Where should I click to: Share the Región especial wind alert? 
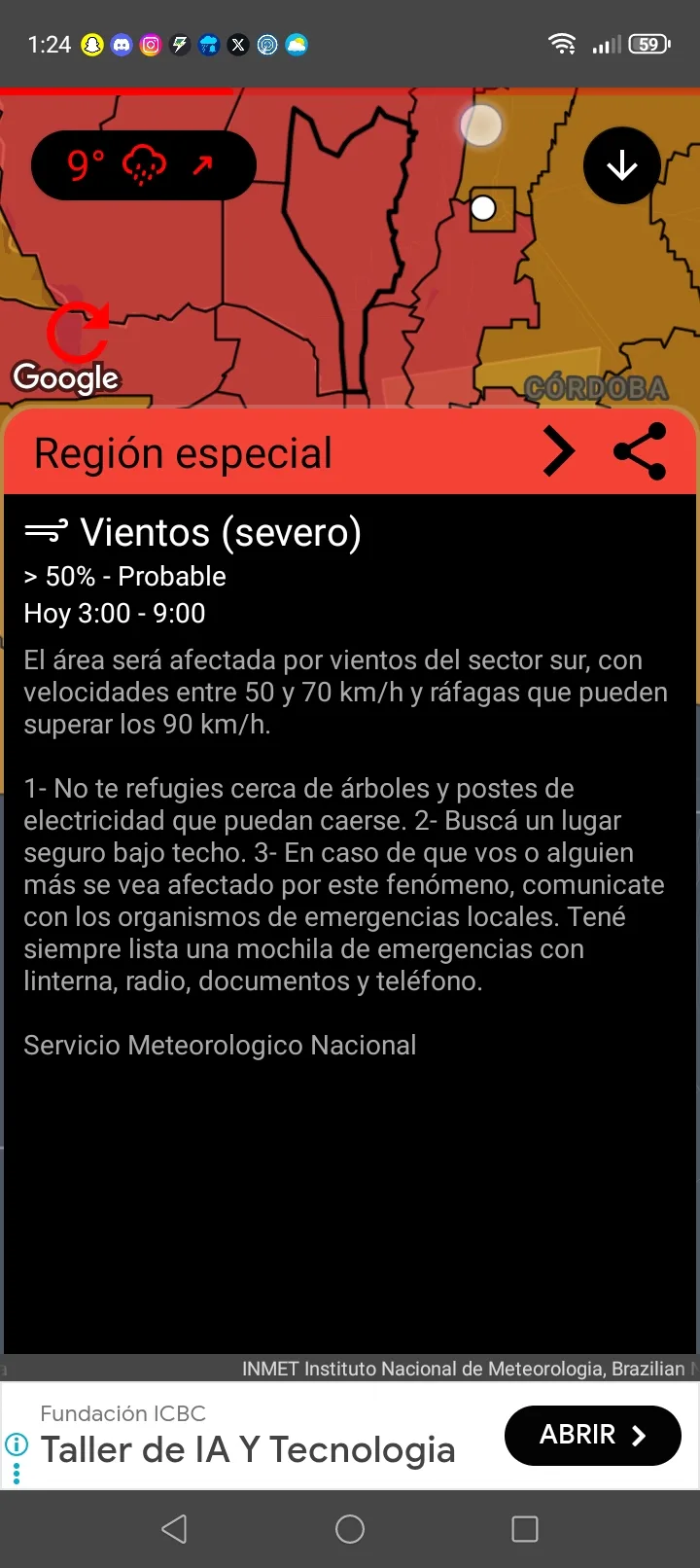(x=640, y=451)
